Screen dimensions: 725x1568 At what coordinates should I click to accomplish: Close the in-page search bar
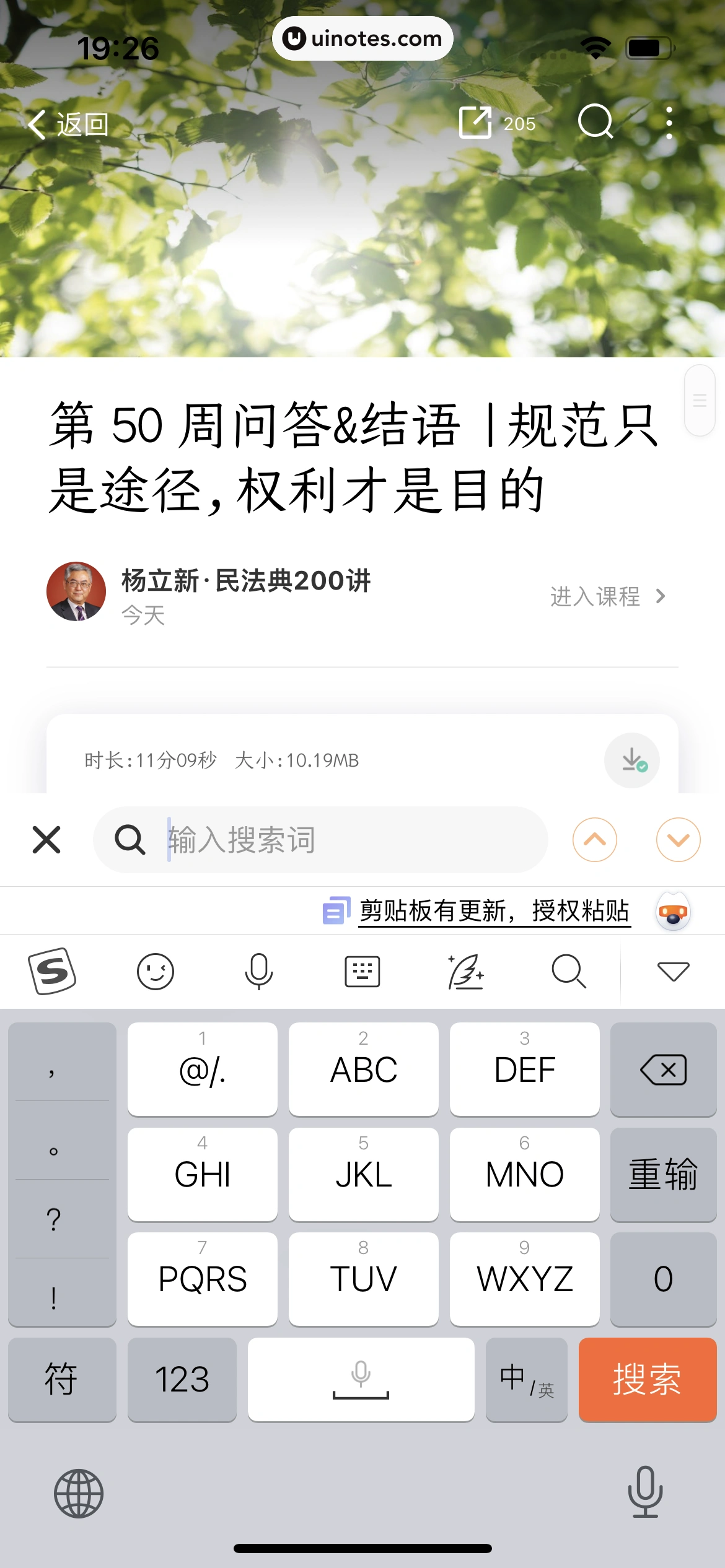tap(46, 840)
